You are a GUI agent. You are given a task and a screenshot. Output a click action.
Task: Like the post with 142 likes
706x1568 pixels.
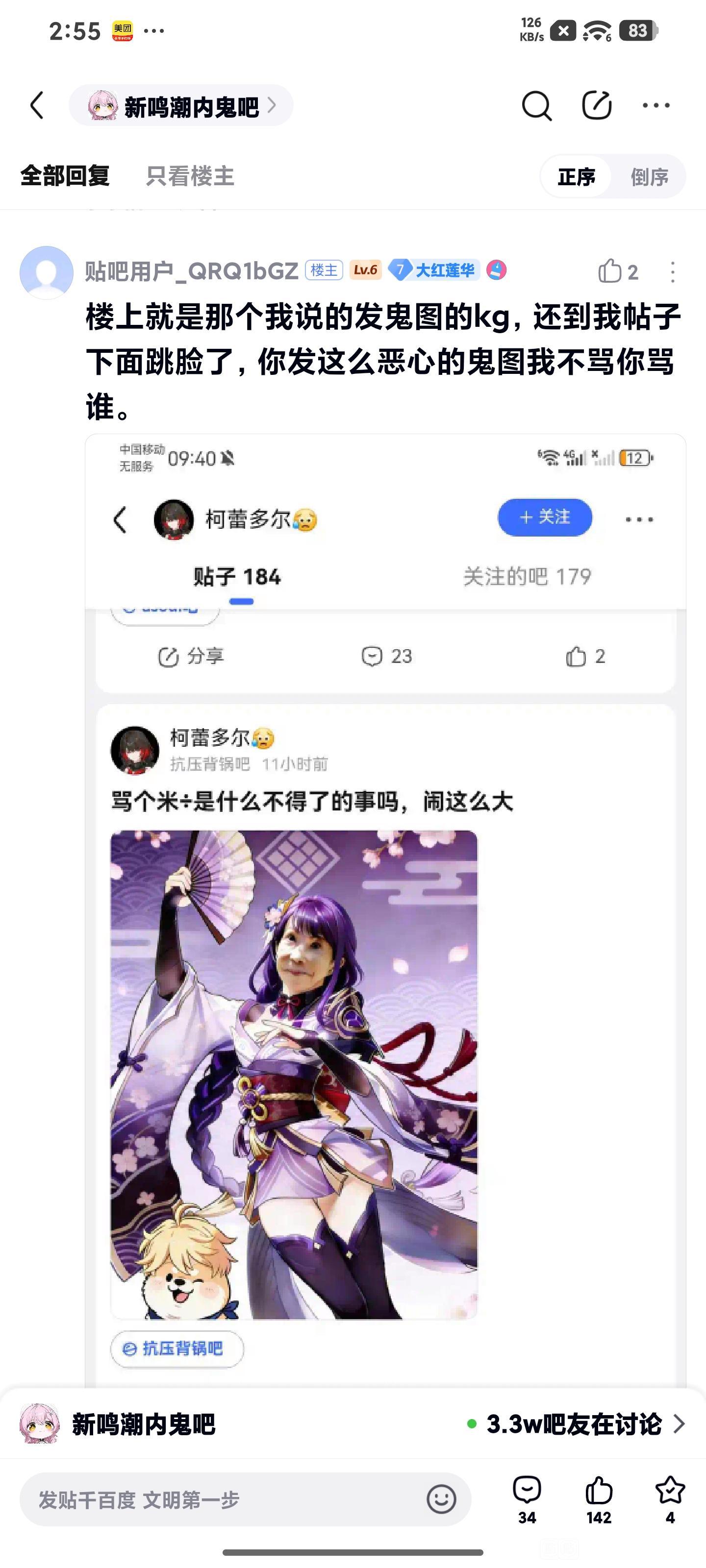coord(598,1499)
